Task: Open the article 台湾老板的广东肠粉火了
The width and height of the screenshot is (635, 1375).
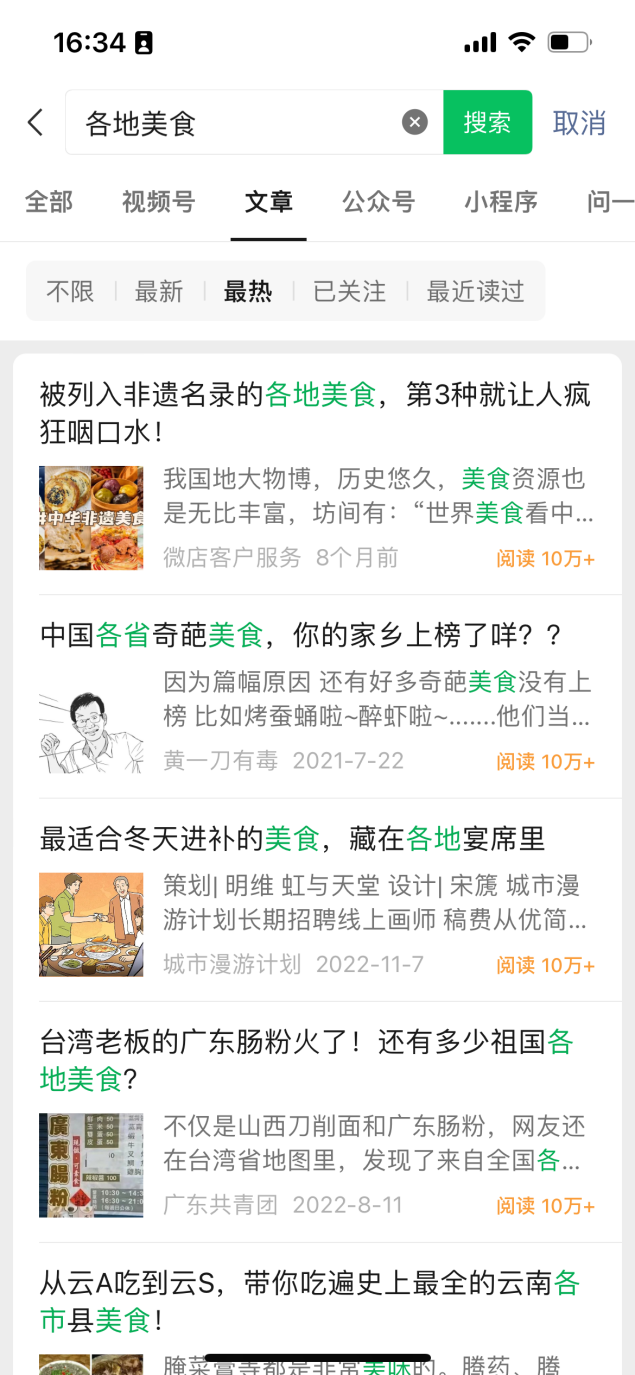Action: 305,1060
